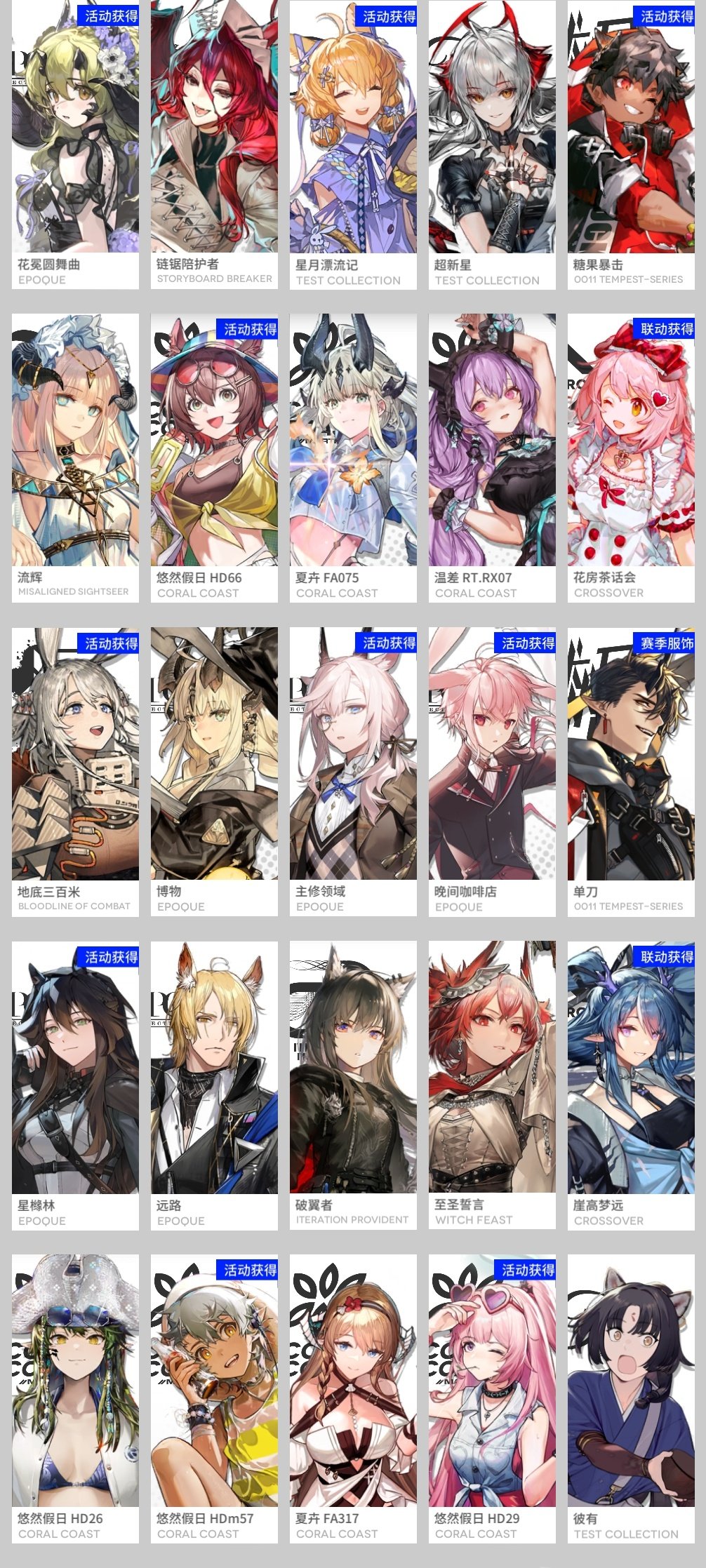Open the 链锯陪护者 skin card

pyautogui.click(x=214, y=144)
